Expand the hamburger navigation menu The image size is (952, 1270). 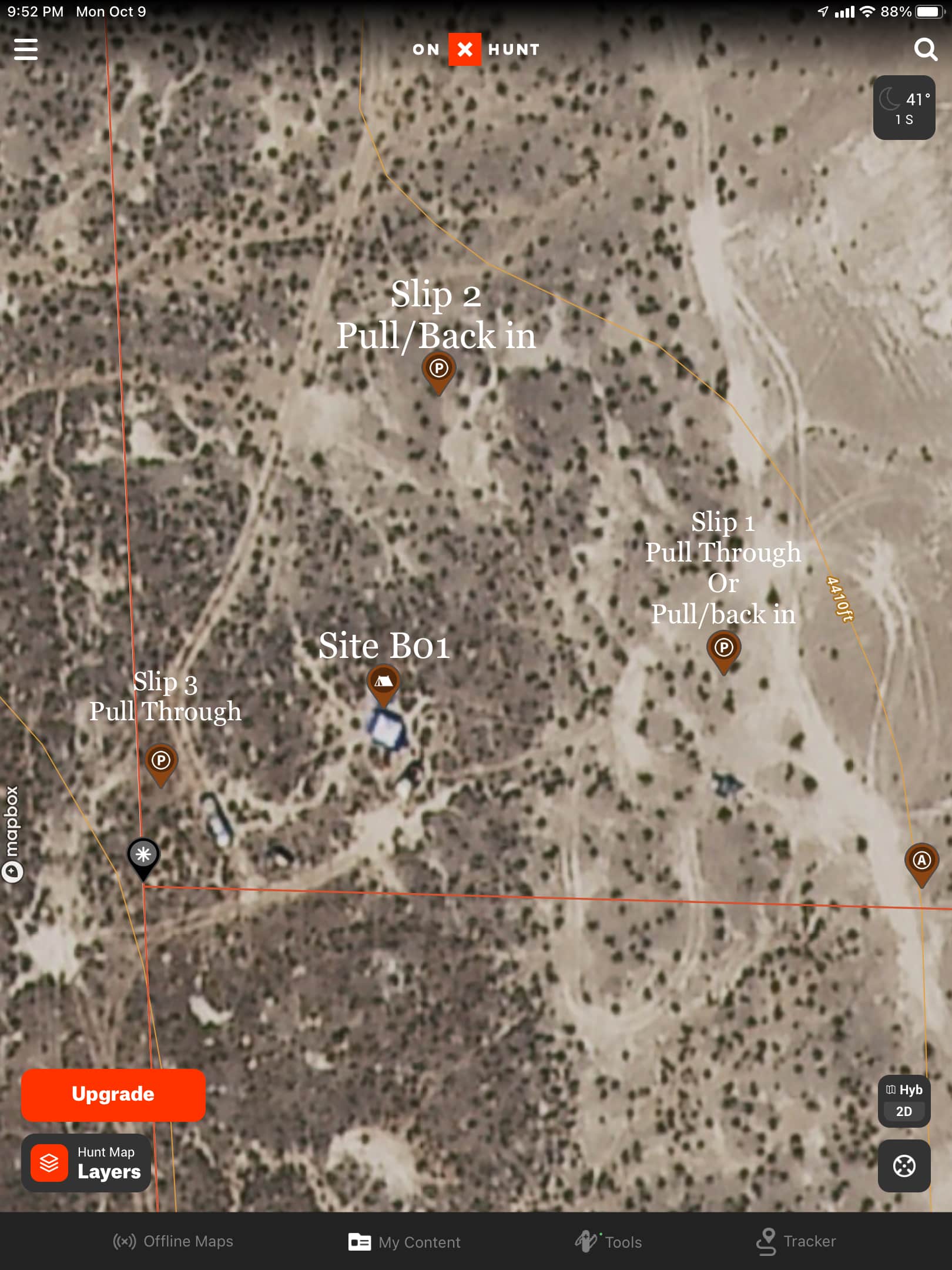coord(26,49)
